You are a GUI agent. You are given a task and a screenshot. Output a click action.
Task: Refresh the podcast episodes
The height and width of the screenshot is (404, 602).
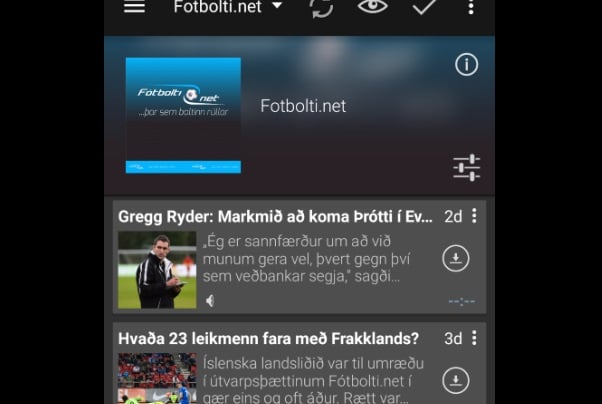[x=321, y=8]
